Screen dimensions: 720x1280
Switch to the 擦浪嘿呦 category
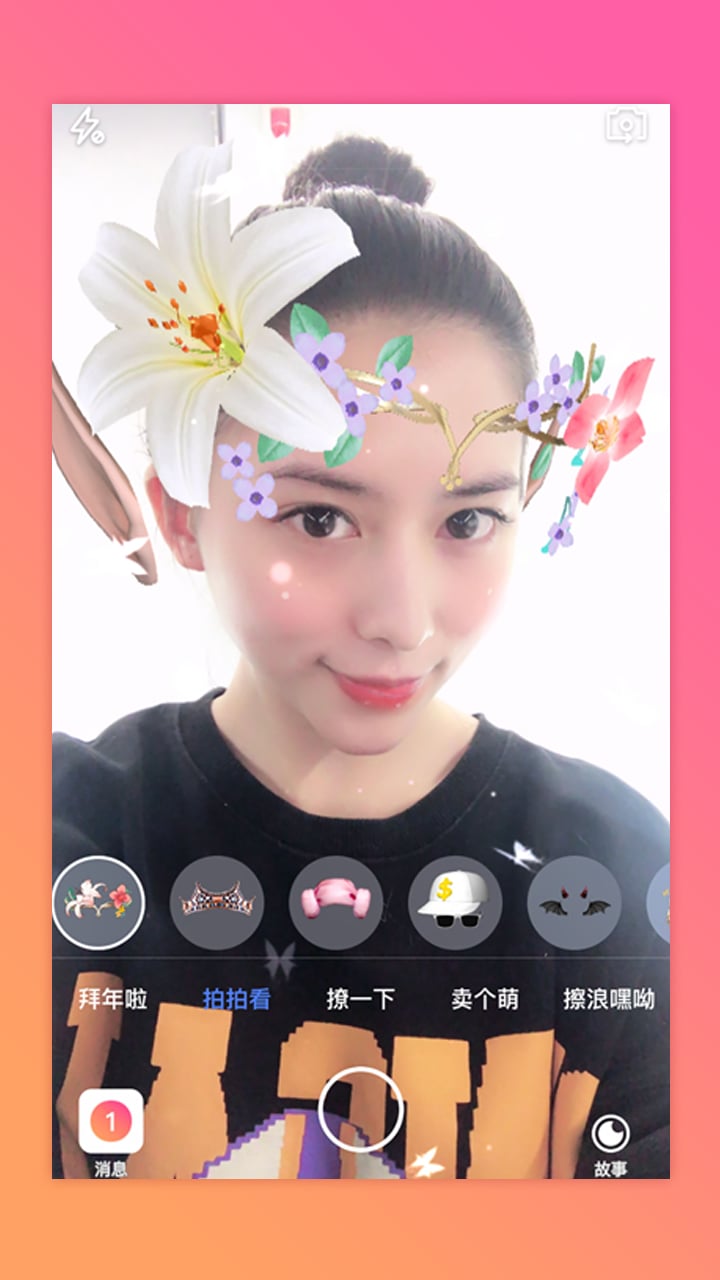pos(609,998)
